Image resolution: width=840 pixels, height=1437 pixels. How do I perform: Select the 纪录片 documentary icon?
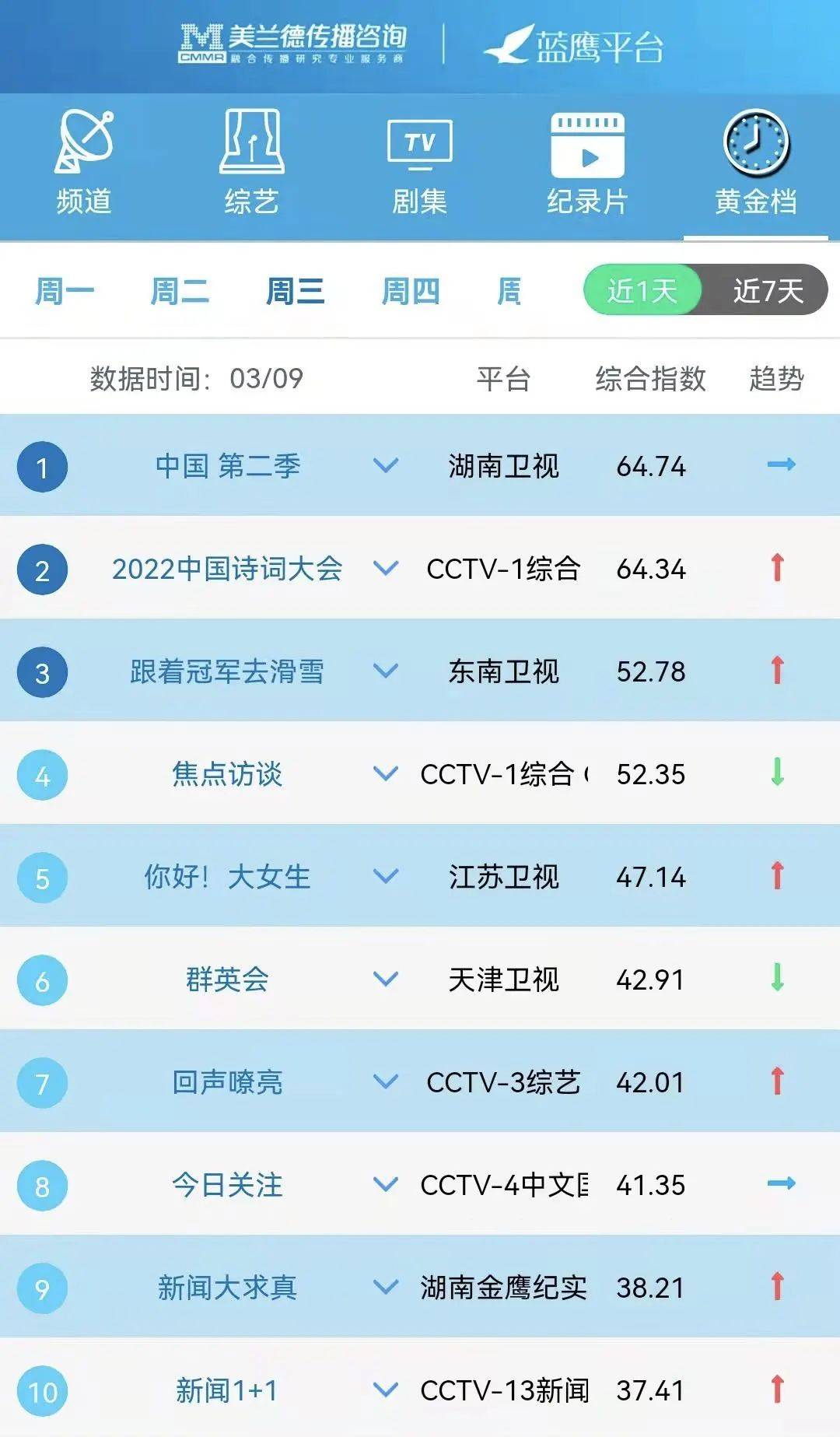click(587, 148)
